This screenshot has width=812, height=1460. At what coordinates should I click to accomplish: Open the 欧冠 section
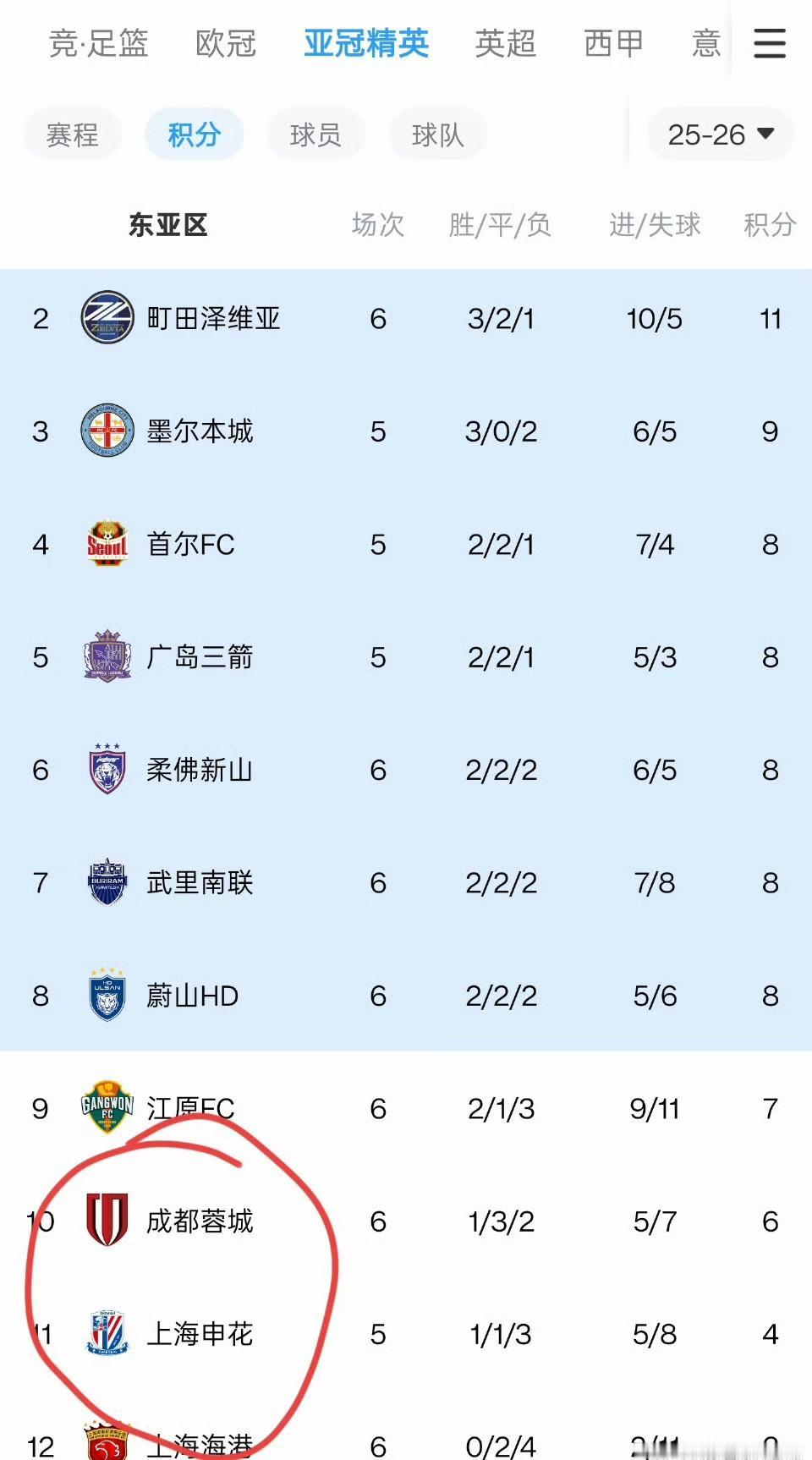coord(224,44)
